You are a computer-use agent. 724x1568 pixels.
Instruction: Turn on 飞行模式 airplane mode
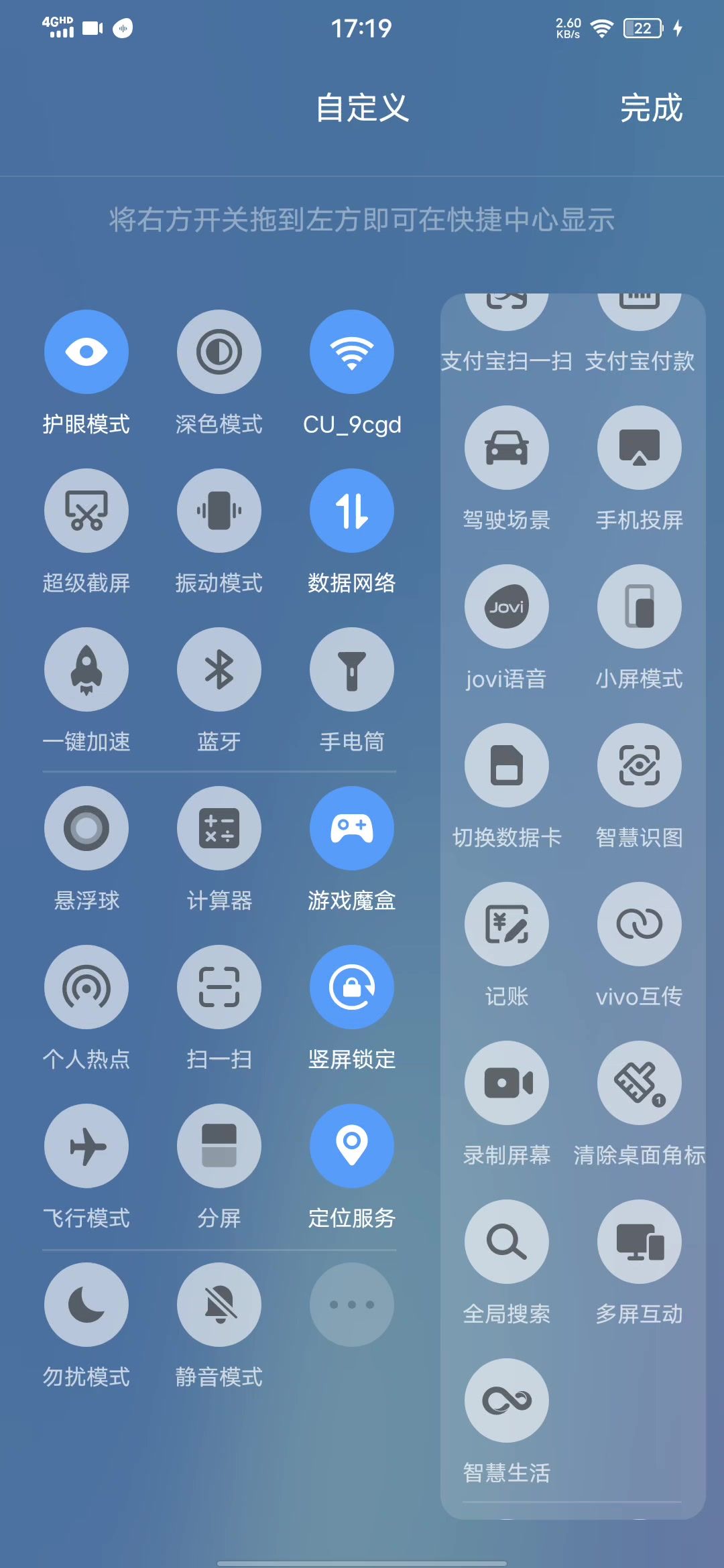click(x=86, y=1146)
